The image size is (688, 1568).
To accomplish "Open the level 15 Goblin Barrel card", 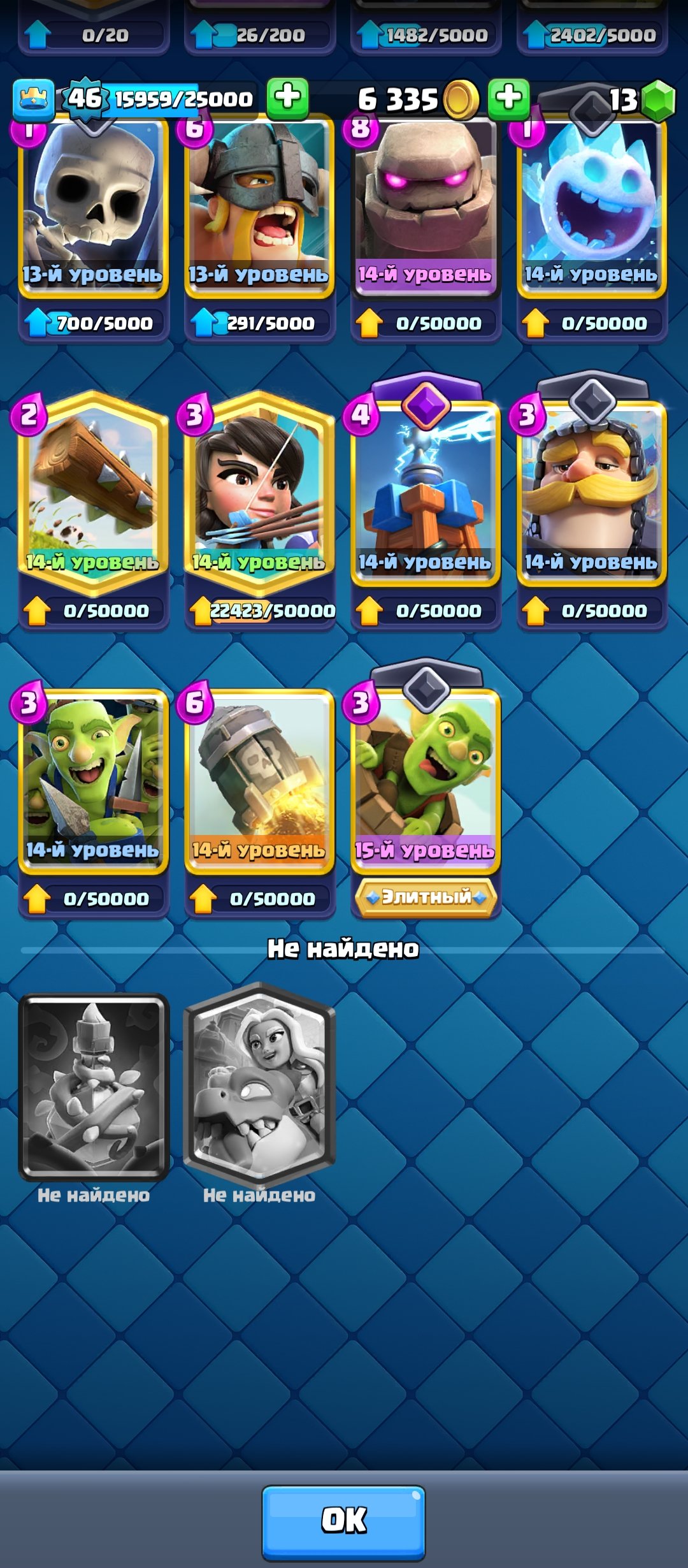I will tap(426, 778).
